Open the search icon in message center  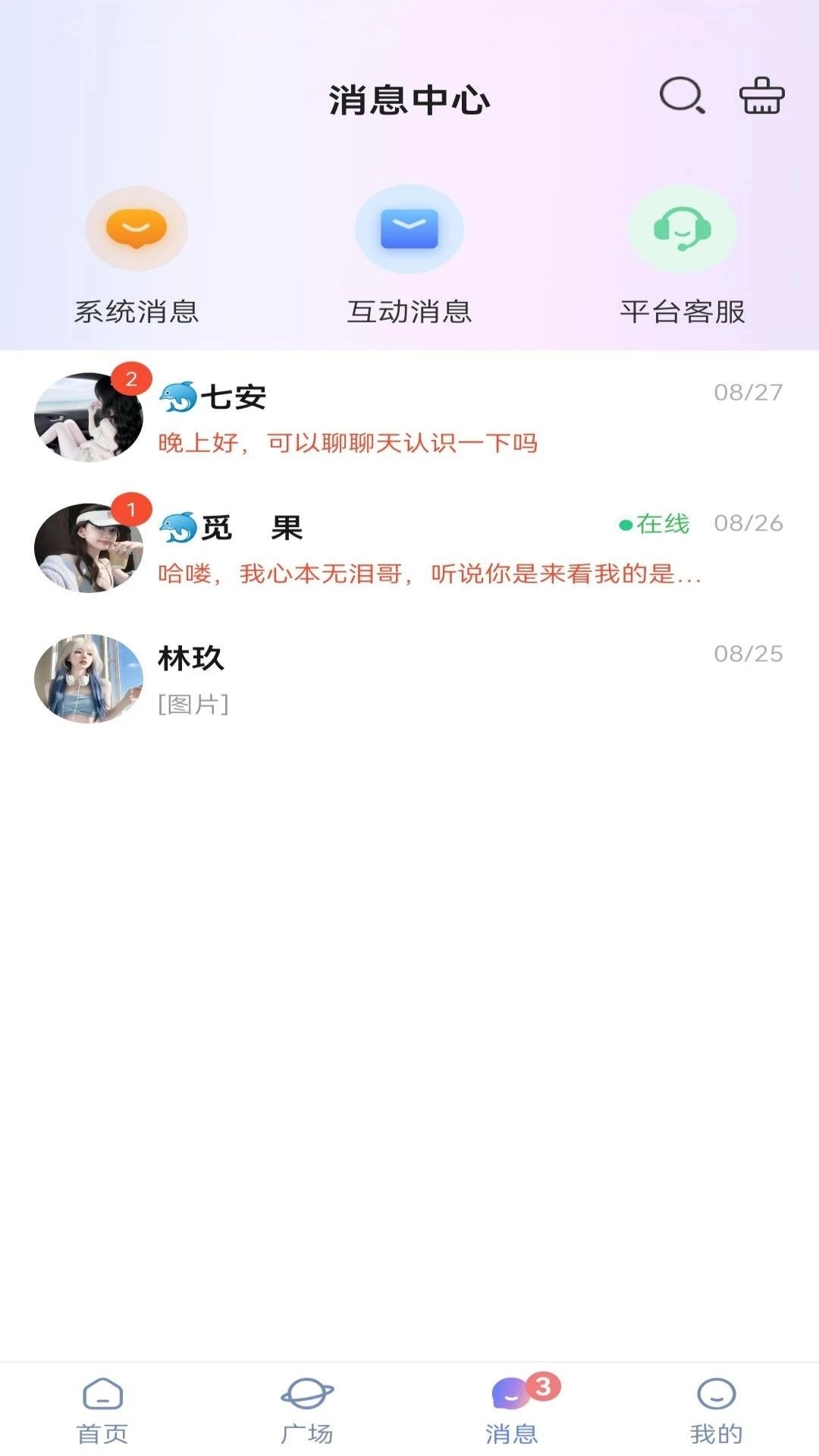(x=681, y=98)
